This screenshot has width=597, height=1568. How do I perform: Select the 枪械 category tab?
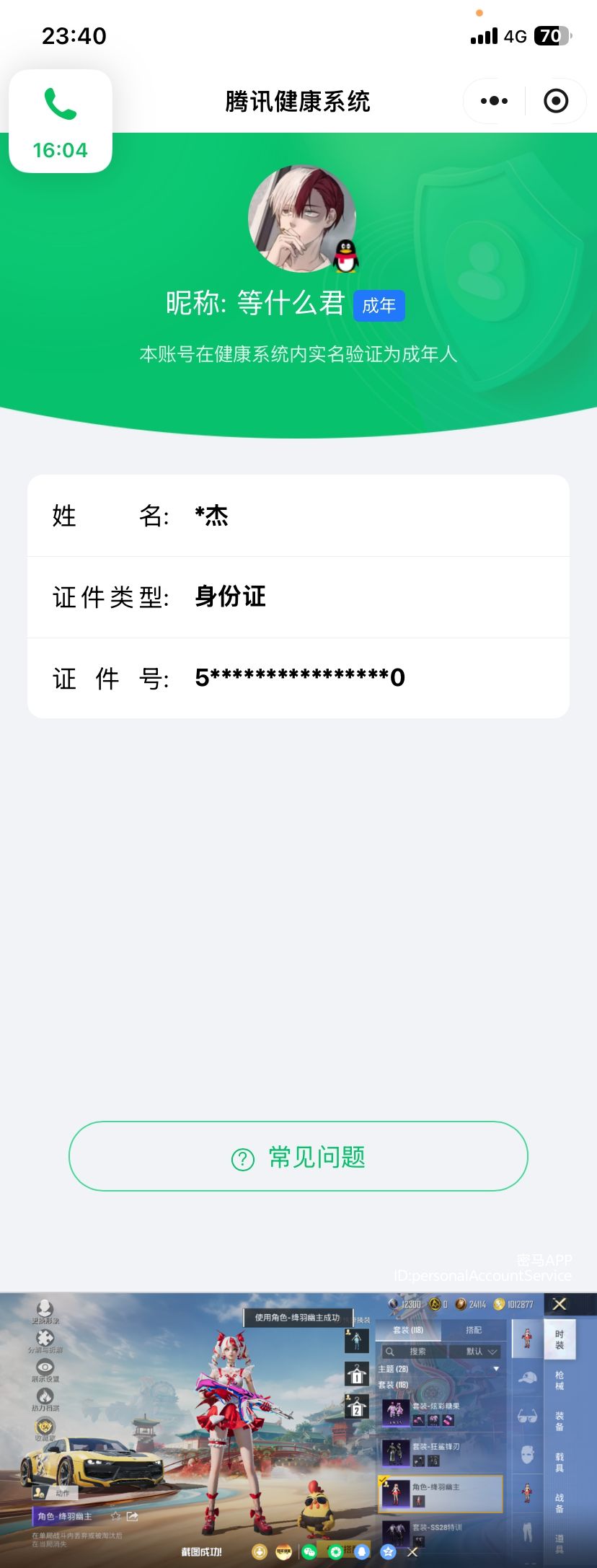coord(560,1380)
